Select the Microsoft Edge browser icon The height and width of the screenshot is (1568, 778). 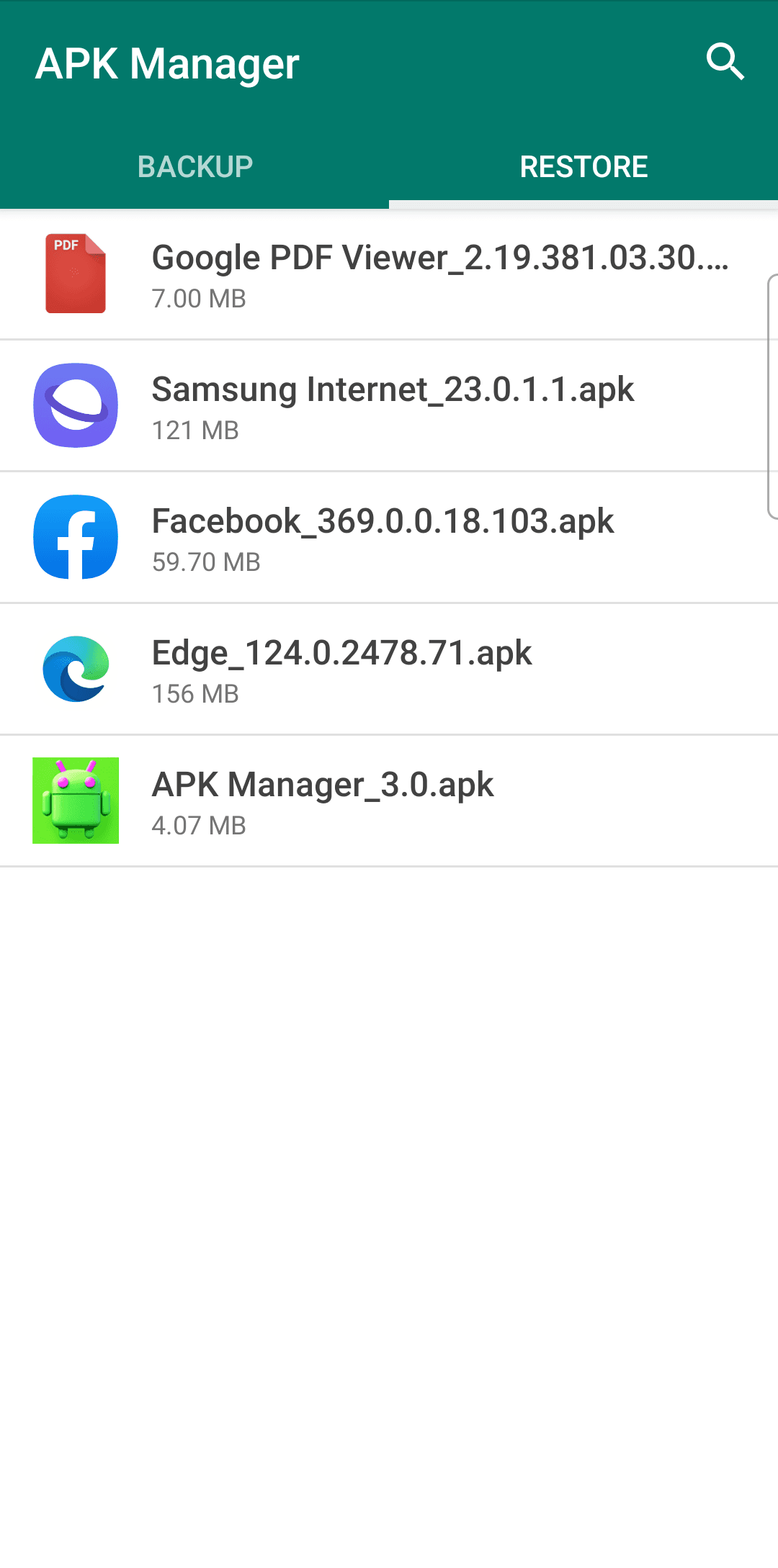point(76,669)
